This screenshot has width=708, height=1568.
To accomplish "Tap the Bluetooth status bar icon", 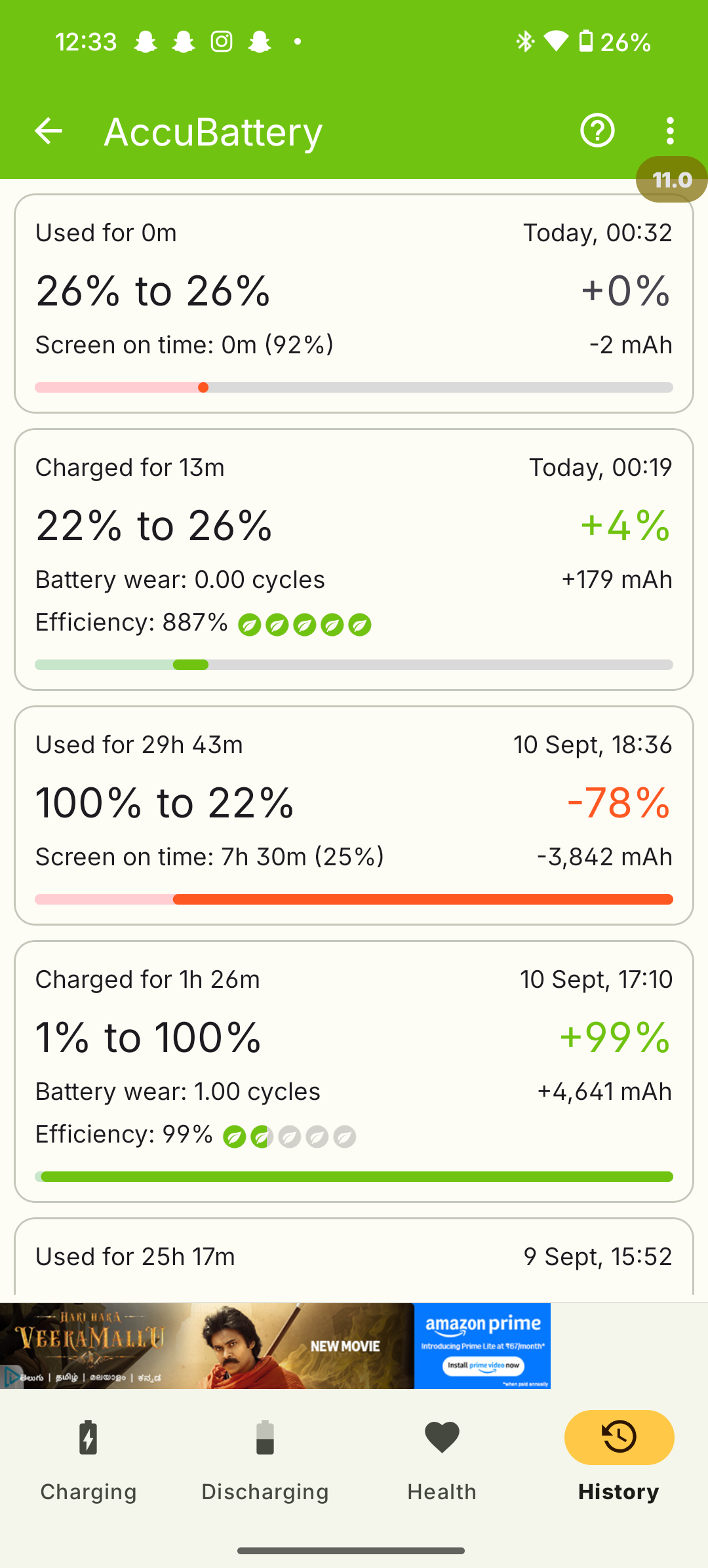I will pyautogui.click(x=524, y=41).
